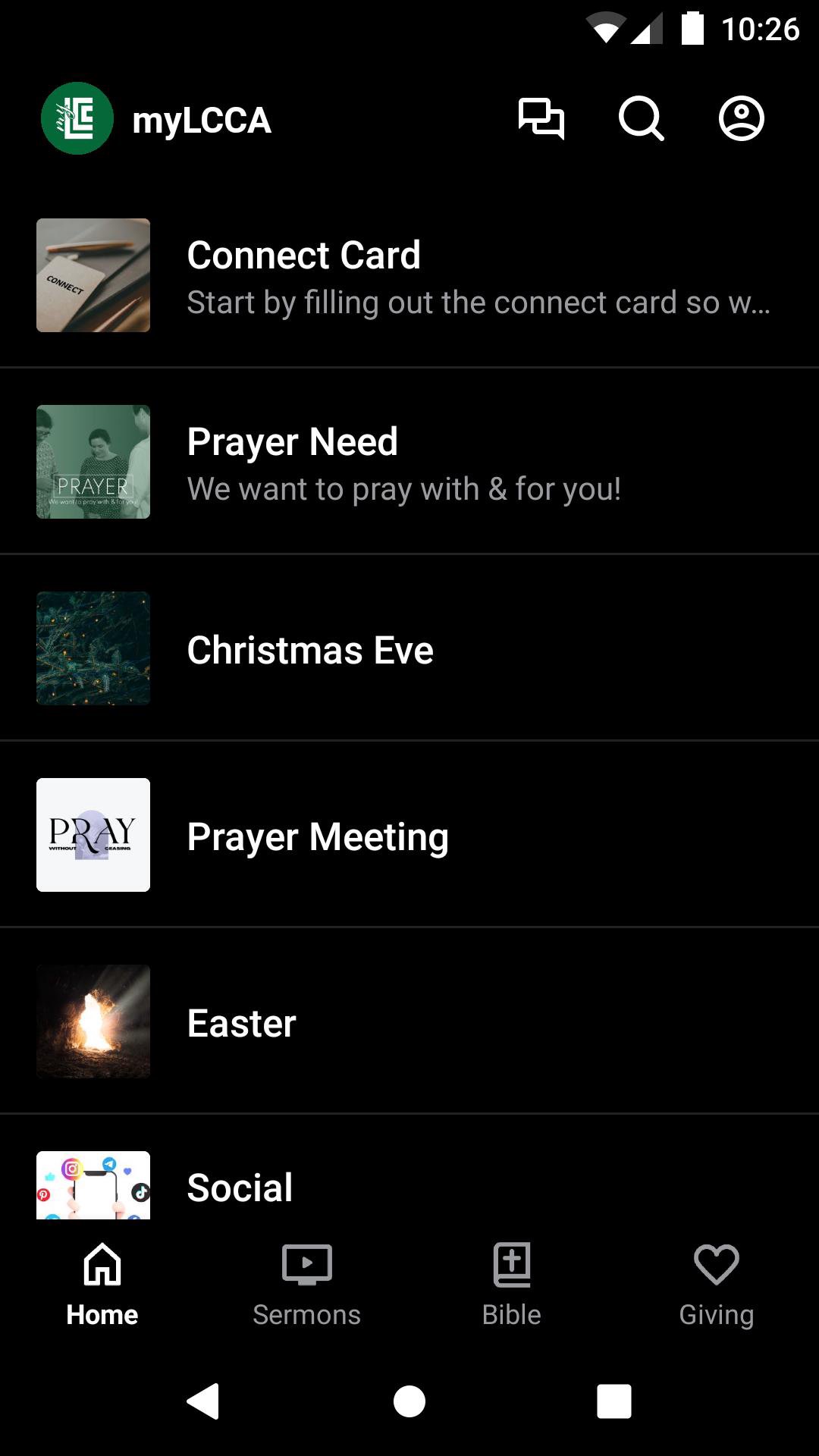Open the Connect Card item

click(409, 276)
